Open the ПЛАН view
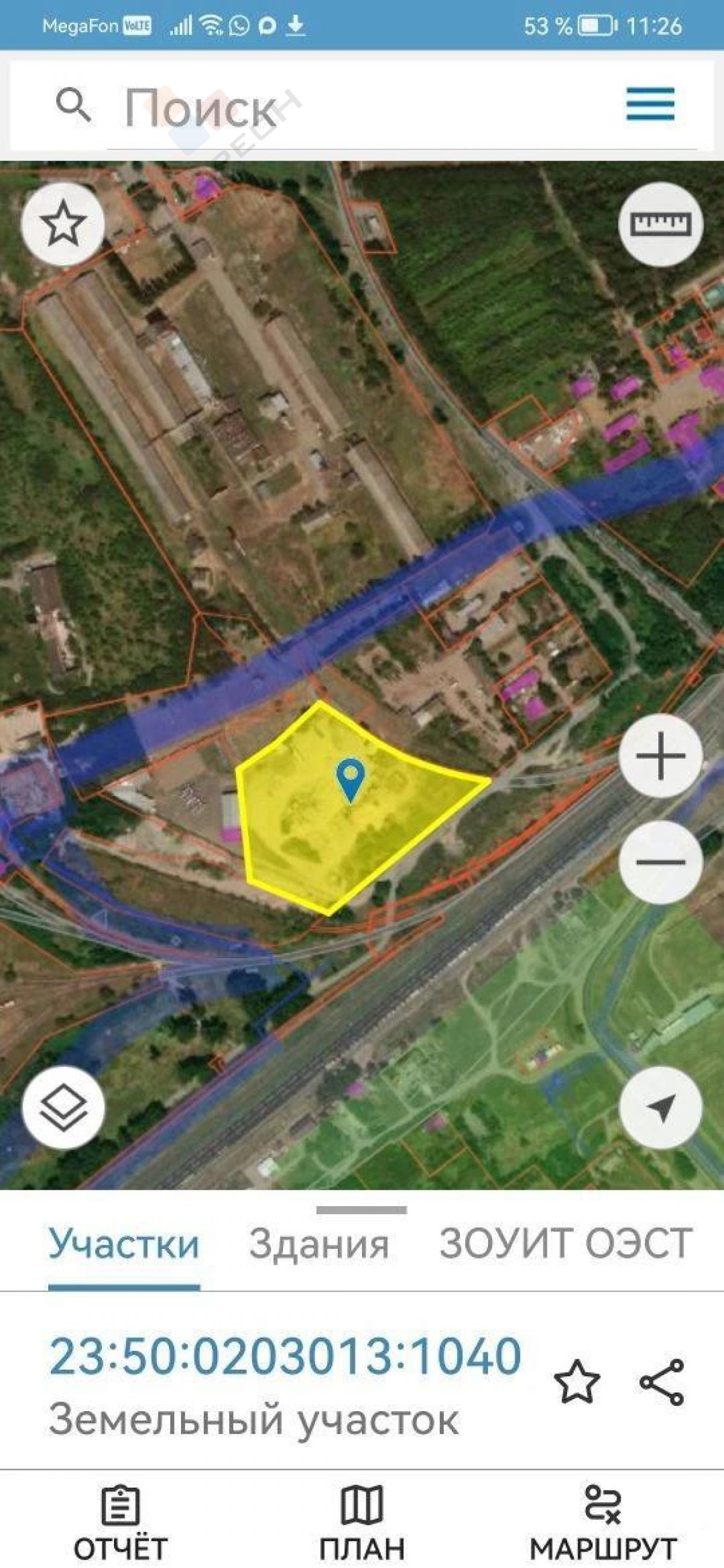This screenshot has height=1568, width=724. pos(363,1522)
